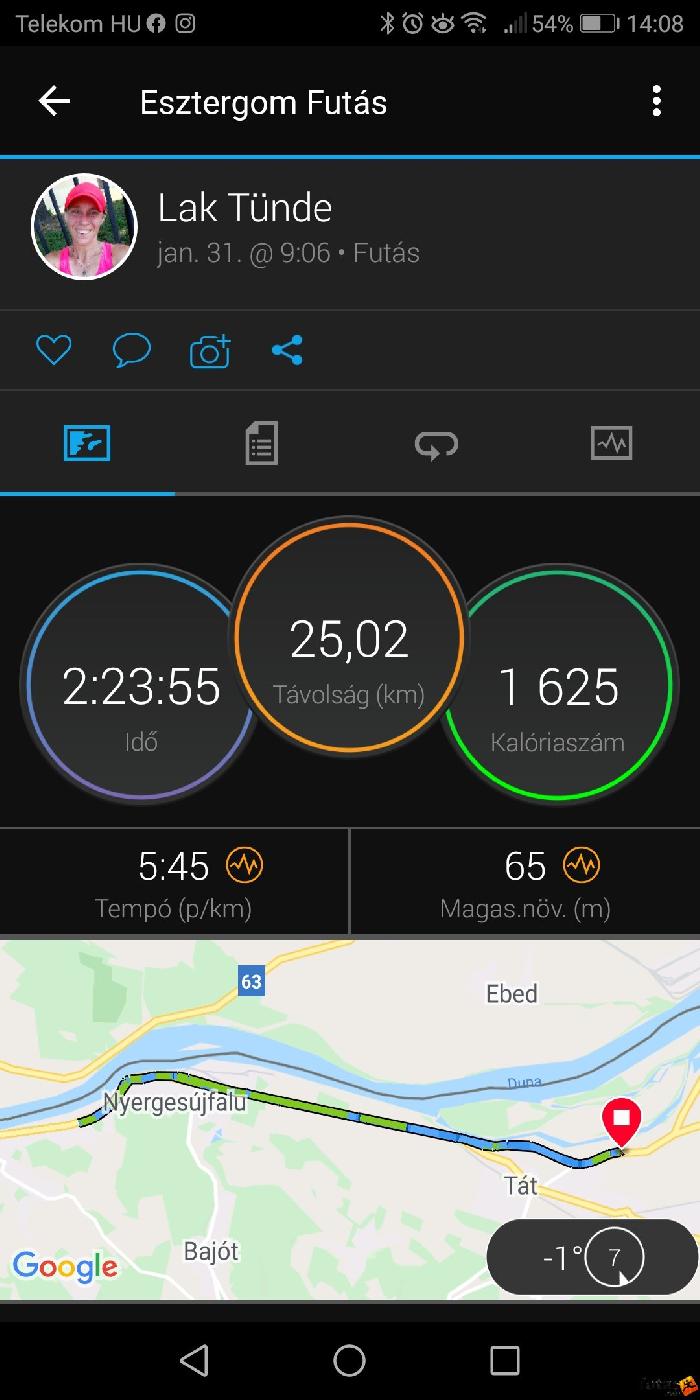
Task: Switch to the laps tab
Action: (436, 443)
